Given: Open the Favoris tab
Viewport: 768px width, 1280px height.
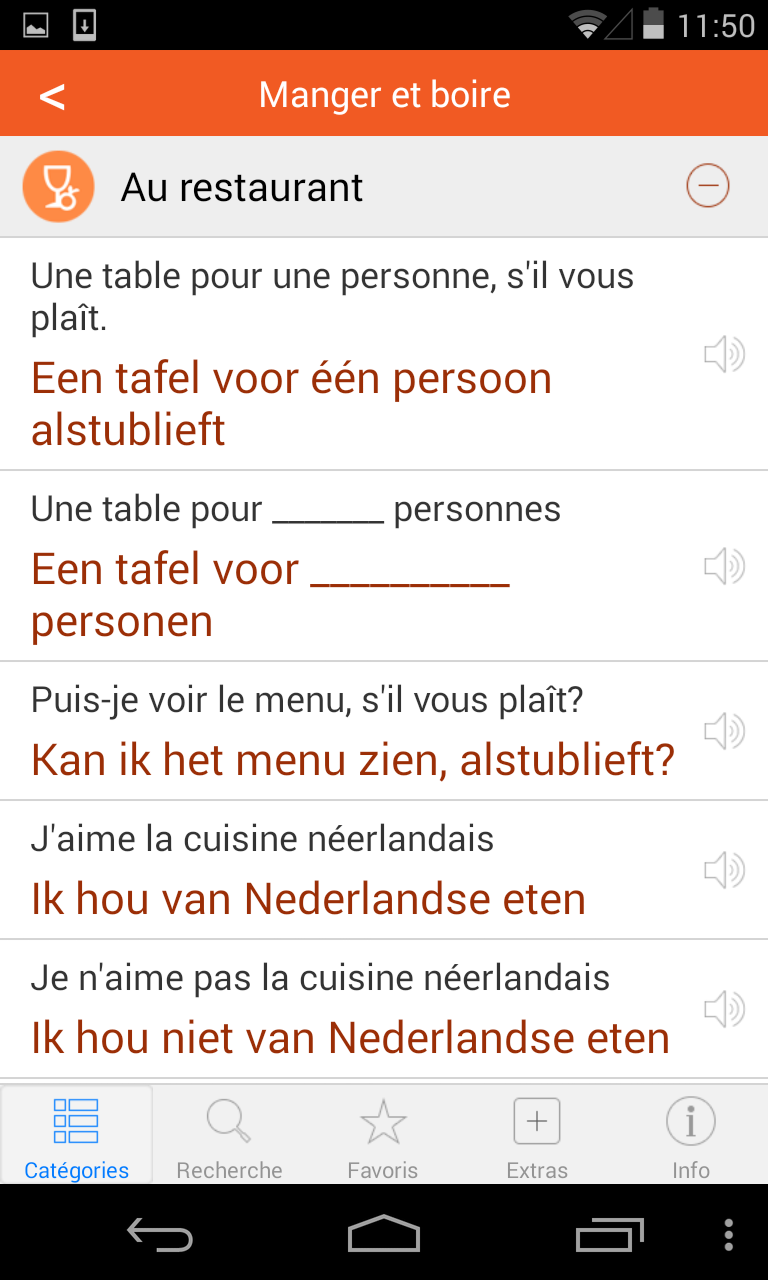Looking at the screenshot, I should pos(383,1136).
